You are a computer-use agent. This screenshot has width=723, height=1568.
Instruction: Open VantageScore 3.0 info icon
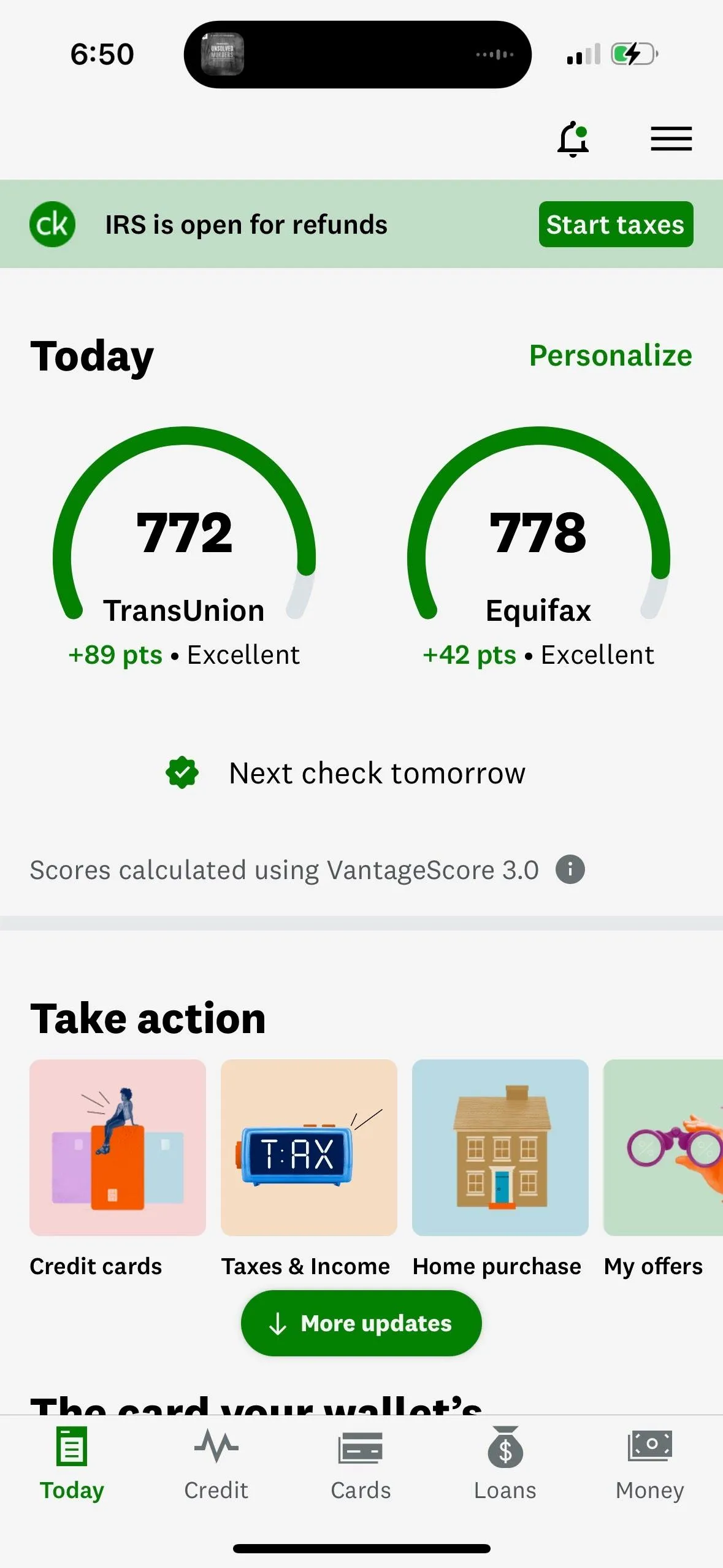coord(570,869)
